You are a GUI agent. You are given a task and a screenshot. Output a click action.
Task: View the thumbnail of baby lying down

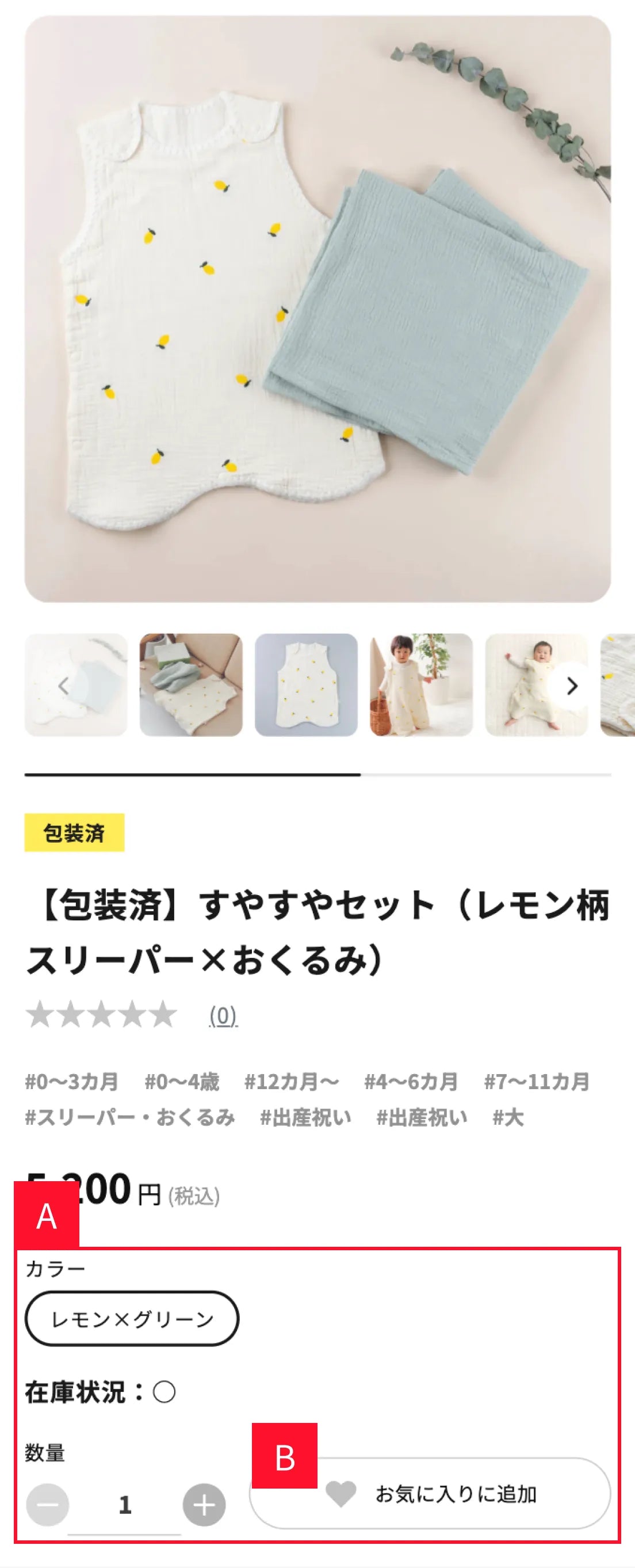click(536, 685)
